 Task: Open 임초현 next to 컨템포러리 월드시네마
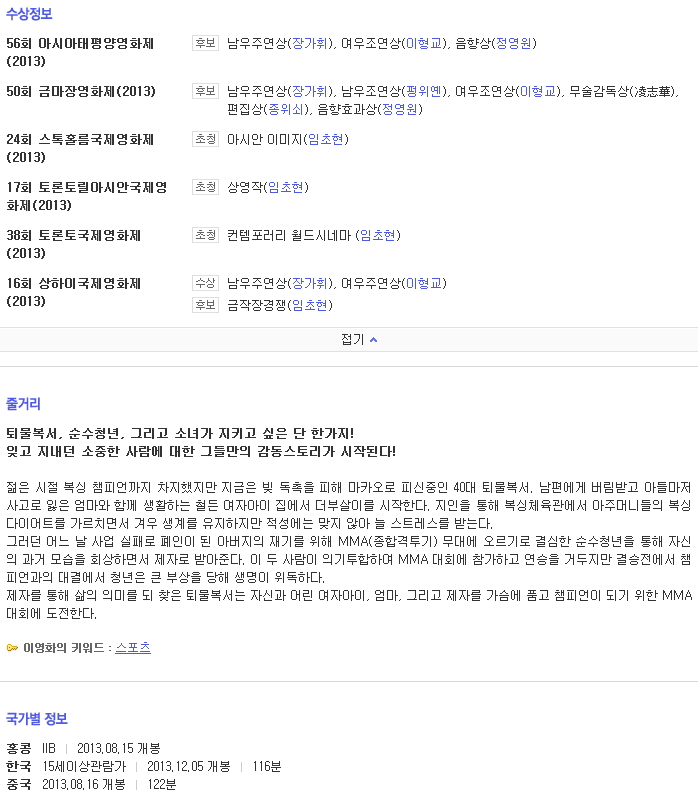click(378, 235)
